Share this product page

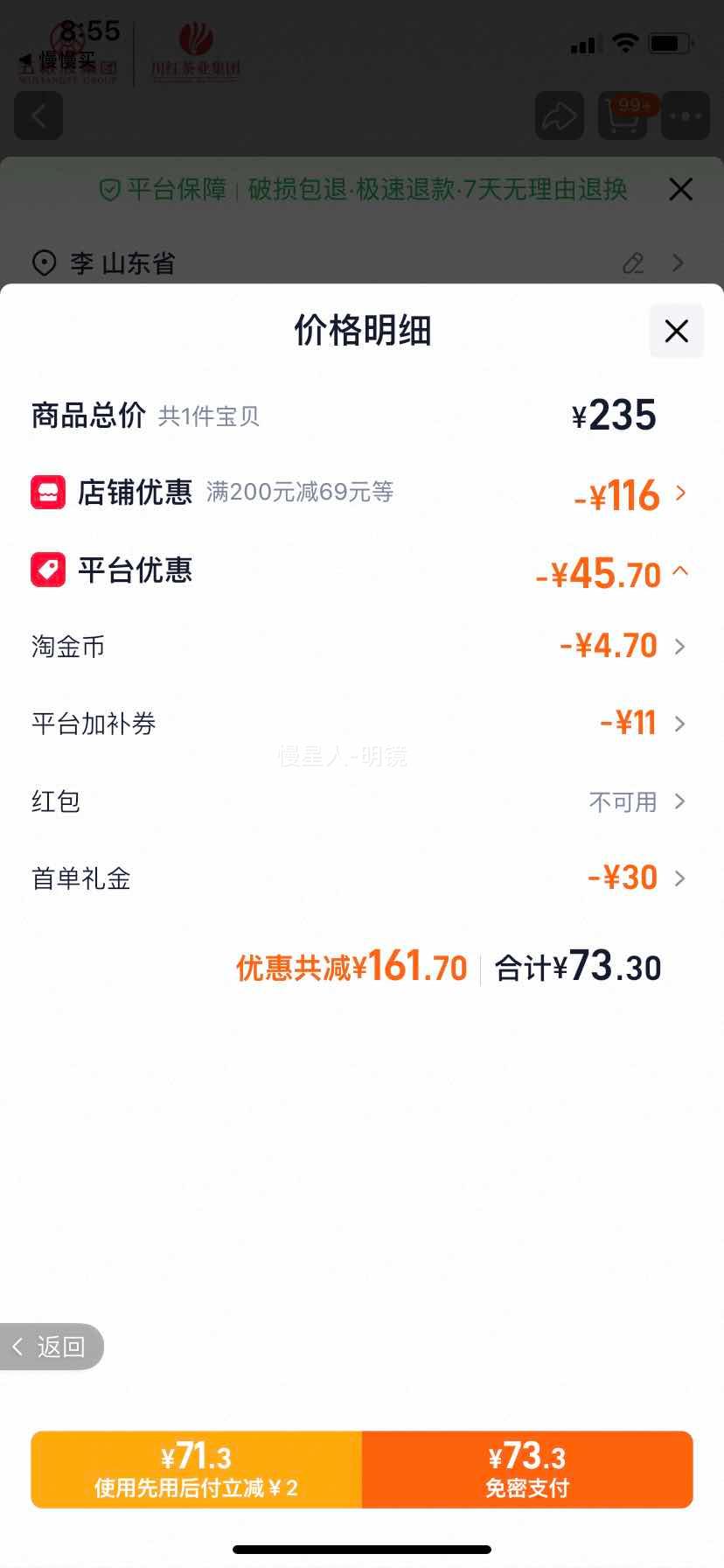560,115
